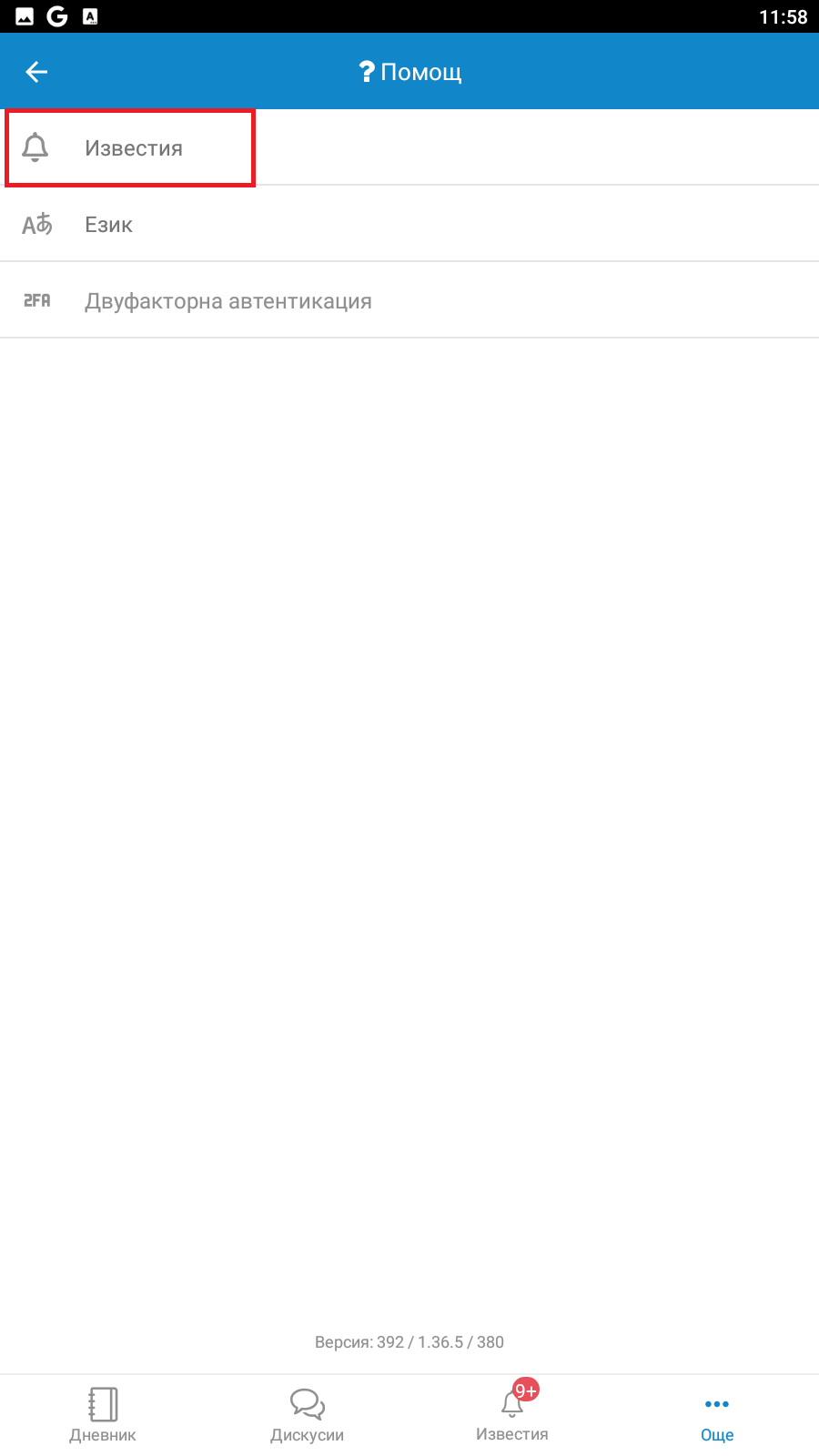Switch to the Дискусии tab
Viewport: 819px width, 1456px height.
click(x=308, y=1415)
